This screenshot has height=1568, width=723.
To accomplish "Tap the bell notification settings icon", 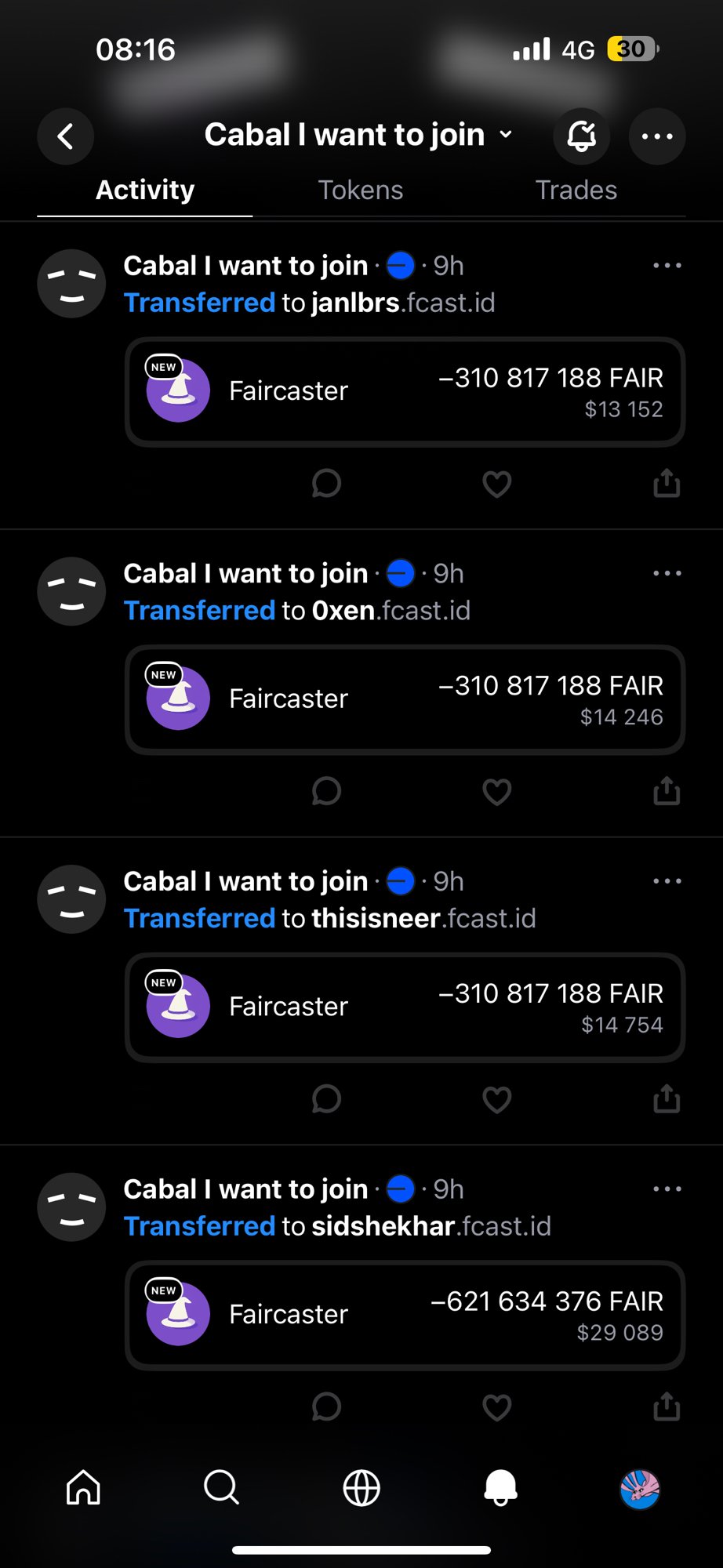I will coord(581,136).
